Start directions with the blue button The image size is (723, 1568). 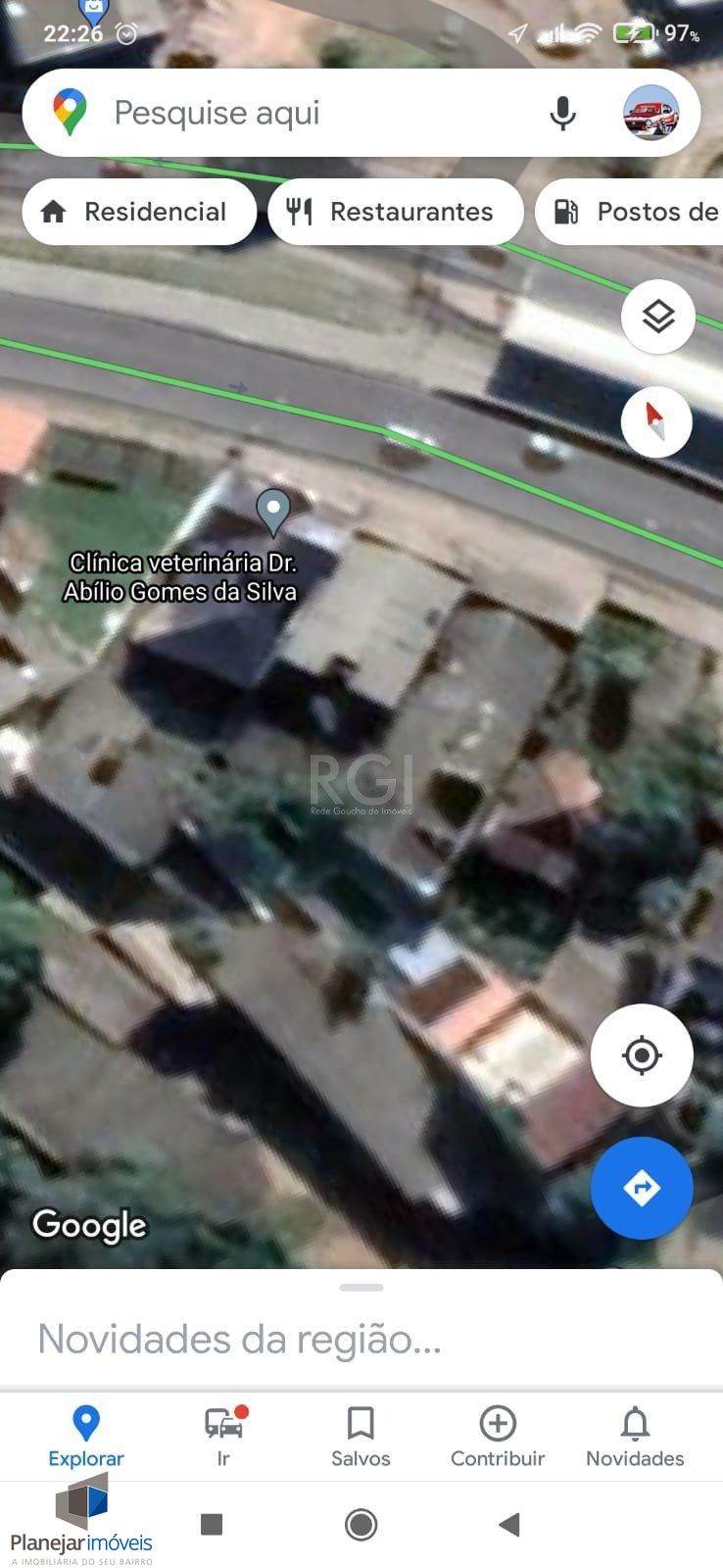(642, 1188)
